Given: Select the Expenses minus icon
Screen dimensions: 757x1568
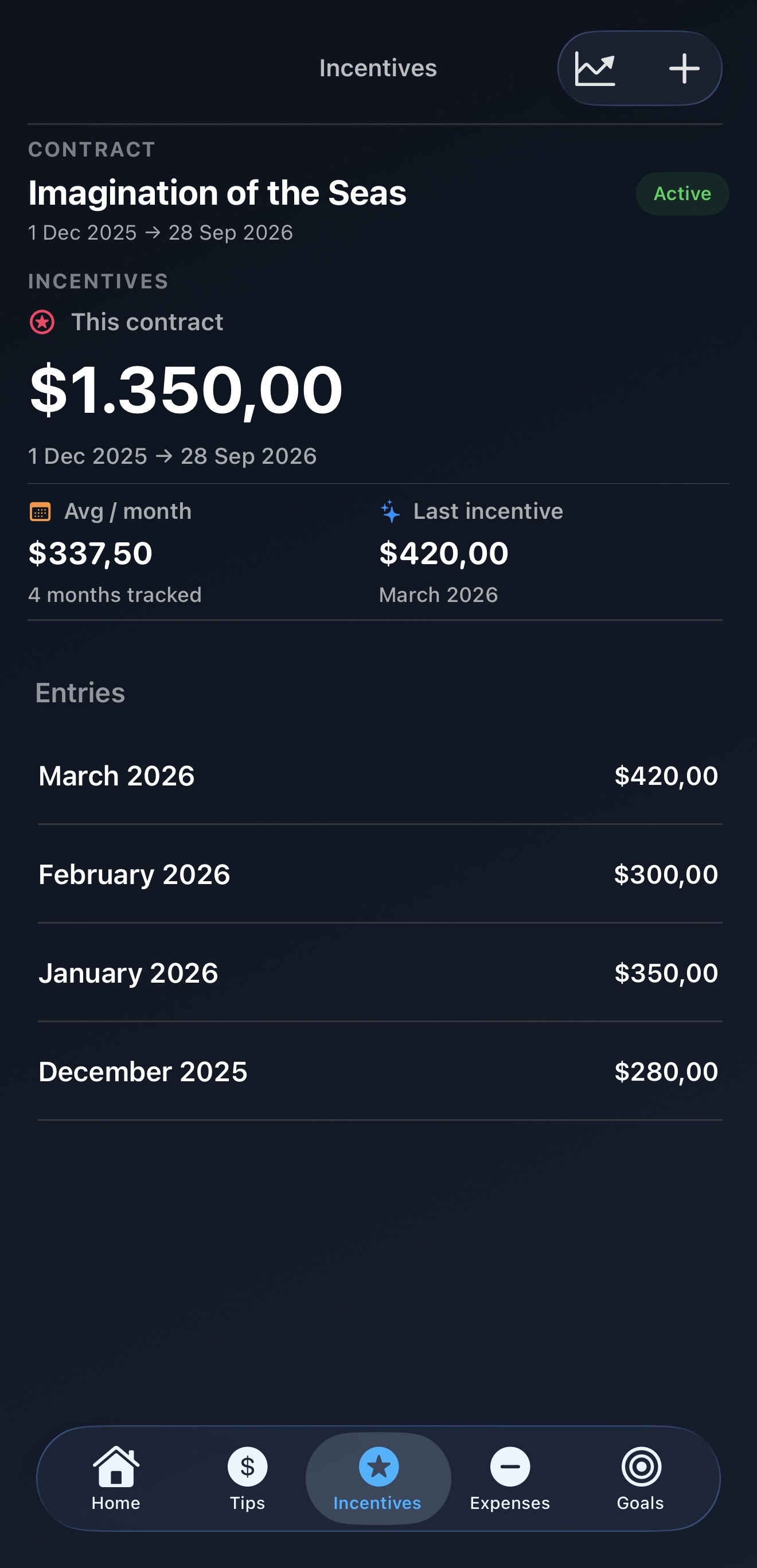Looking at the screenshot, I should [x=510, y=1468].
